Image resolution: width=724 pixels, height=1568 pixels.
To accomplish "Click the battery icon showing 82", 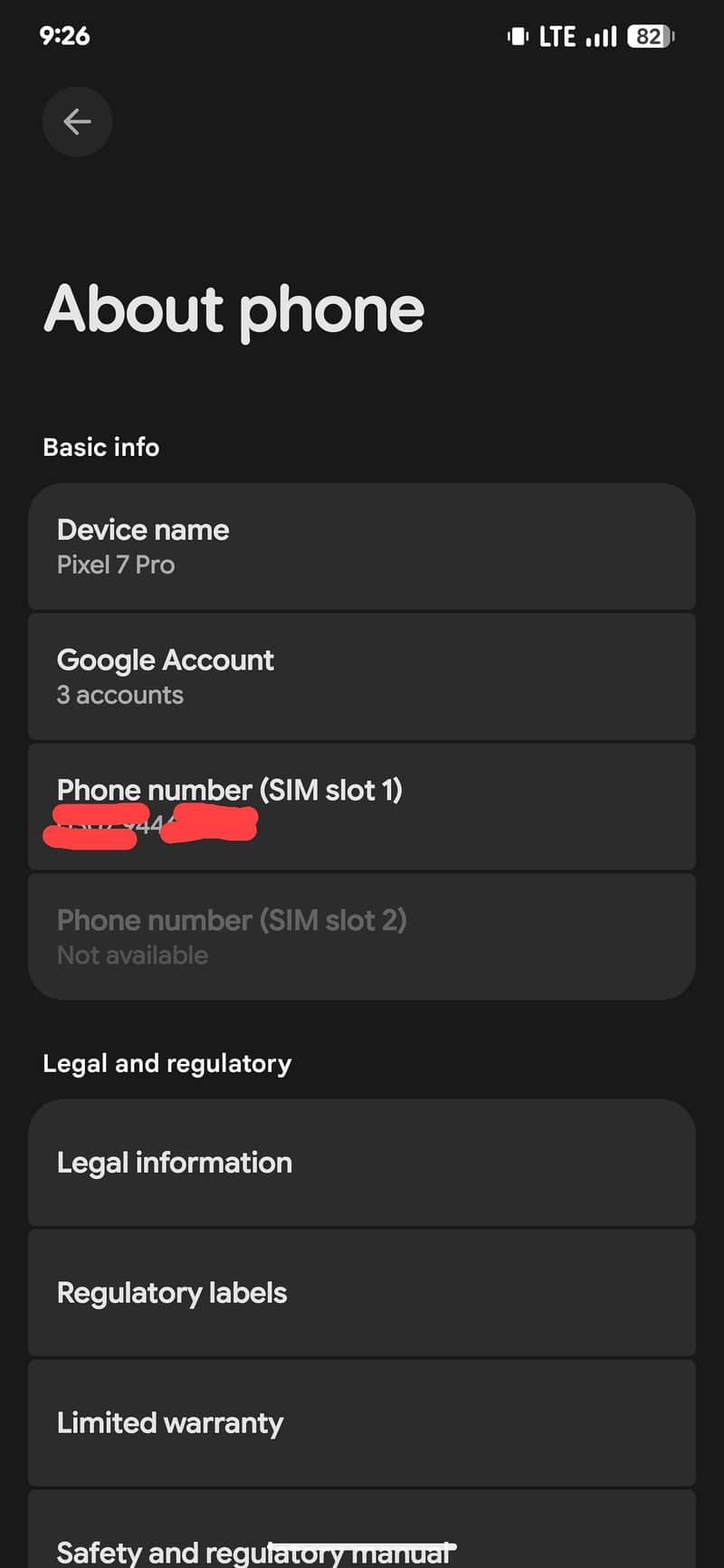I will [649, 35].
